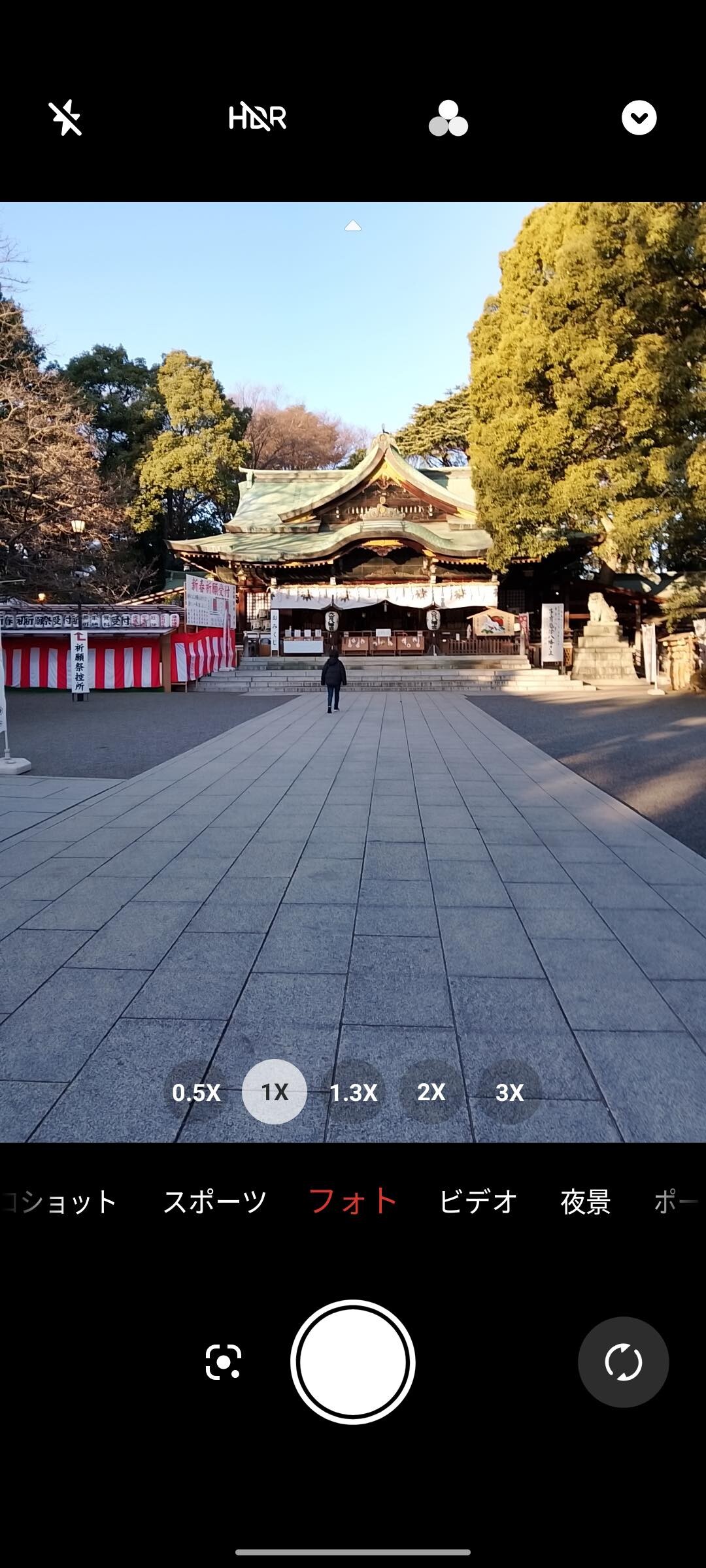This screenshot has height=1568, width=706.
Task: Open the color filters icon
Action: tap(448, 118)
